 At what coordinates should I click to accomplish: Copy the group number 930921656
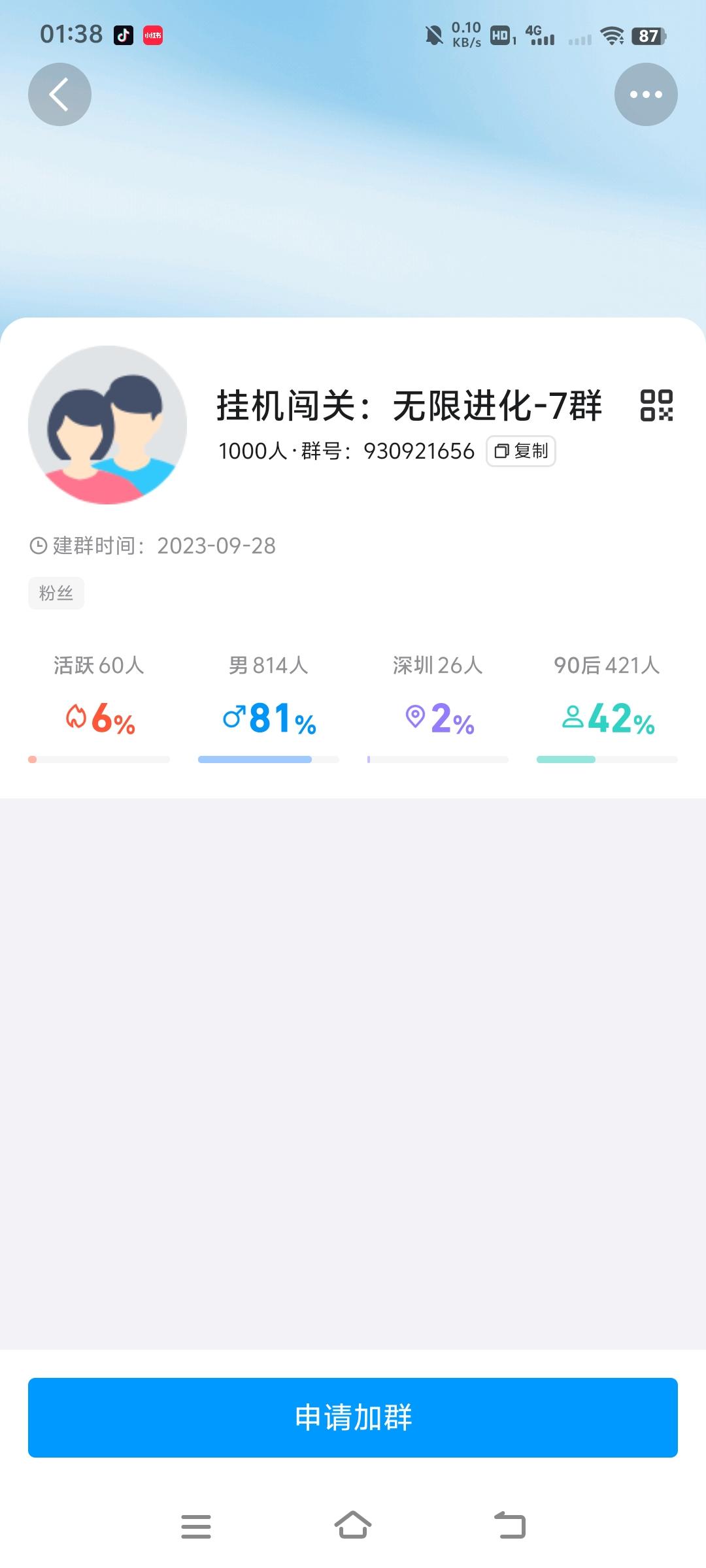click(521, 451)
